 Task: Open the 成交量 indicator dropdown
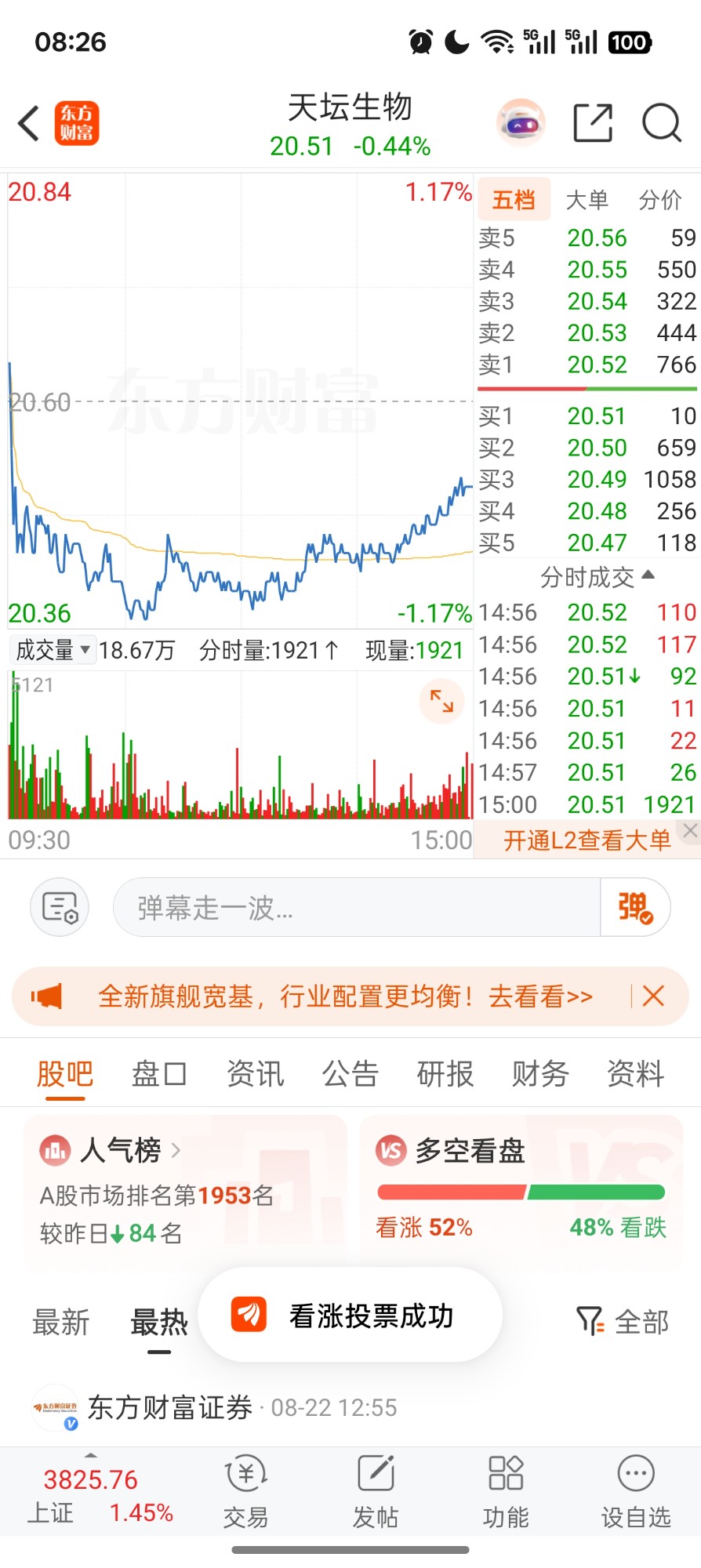tap(53, 650)
